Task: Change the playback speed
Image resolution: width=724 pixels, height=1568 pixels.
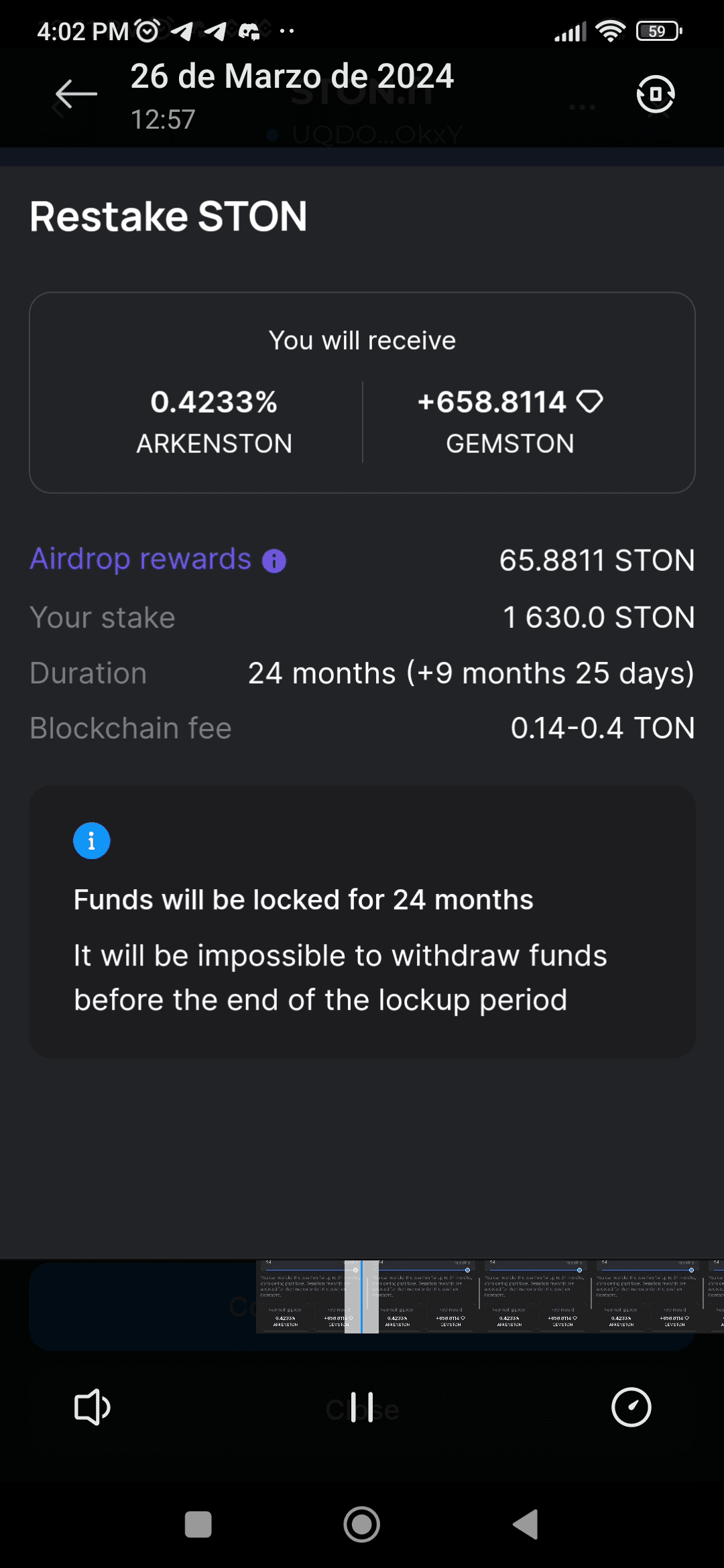Action: pyautogui.click(x=631, y=1407)
